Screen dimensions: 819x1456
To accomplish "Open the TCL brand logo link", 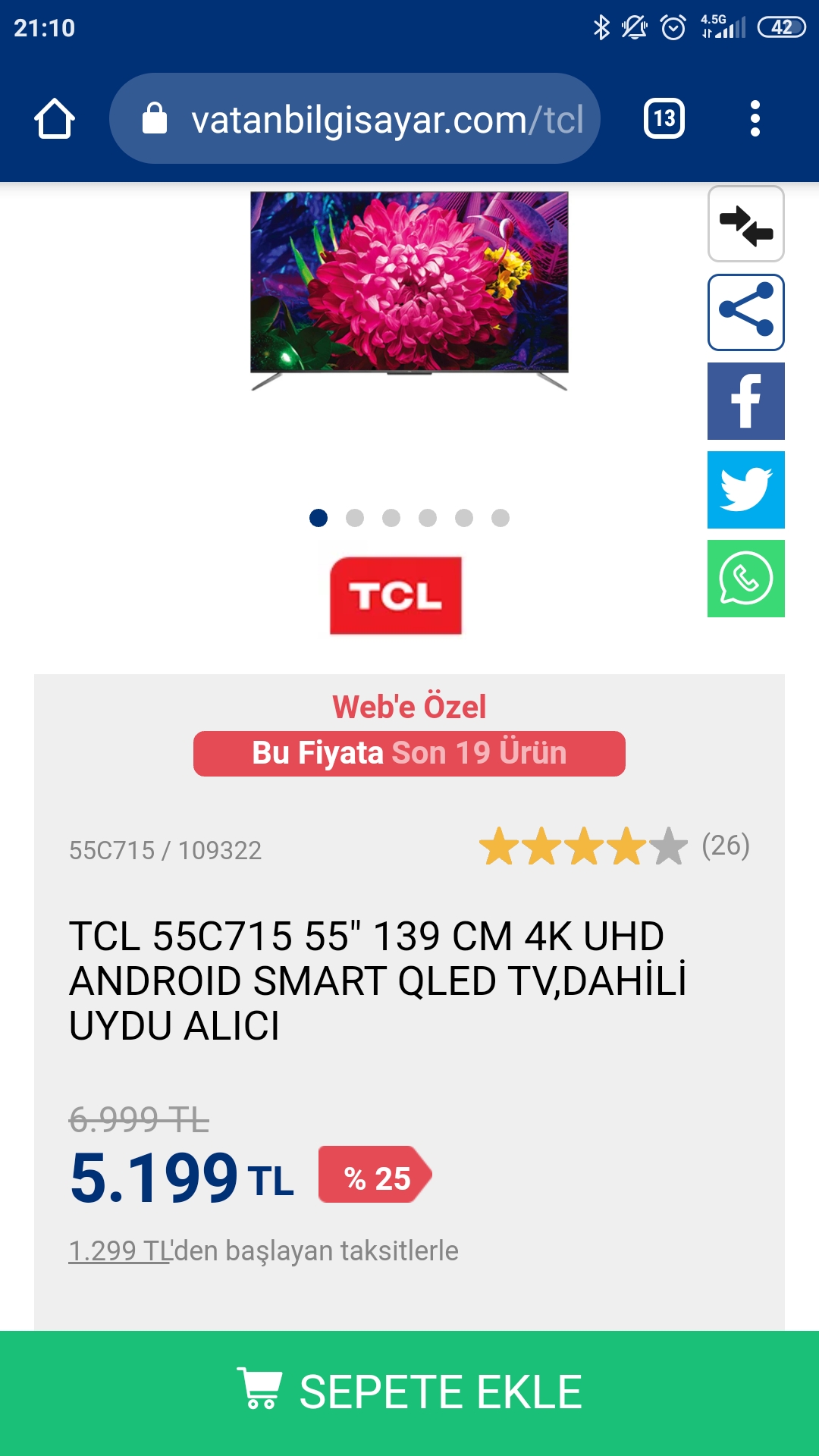I will point(395,596).
